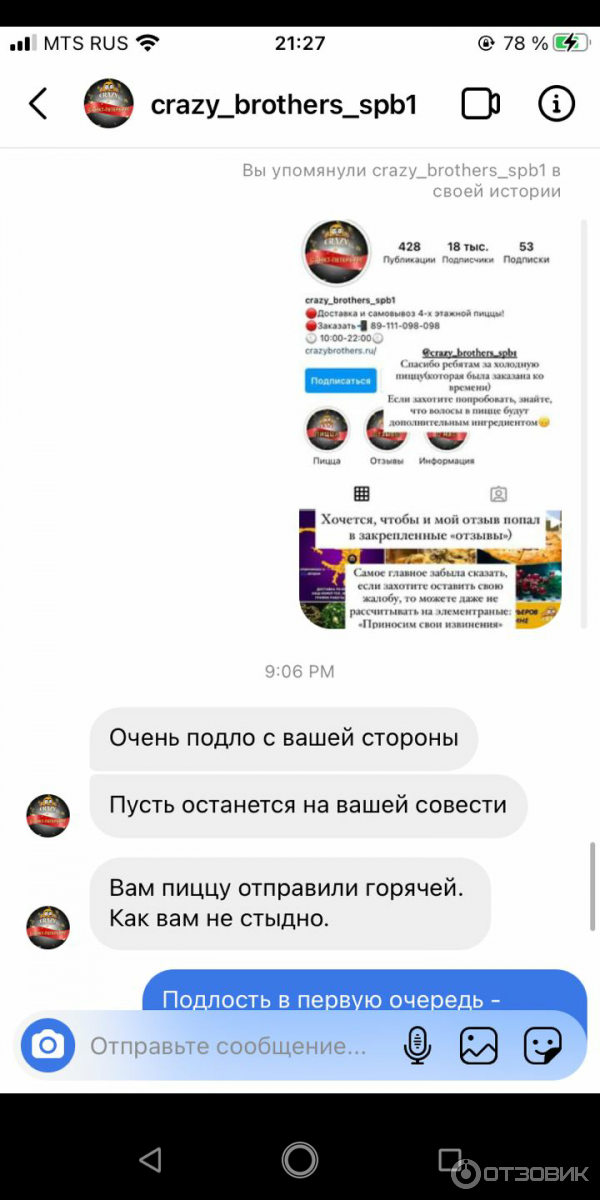Screen dimensions: 600x1200
Task: Open conversation info details
Action: tap(556, 104)
